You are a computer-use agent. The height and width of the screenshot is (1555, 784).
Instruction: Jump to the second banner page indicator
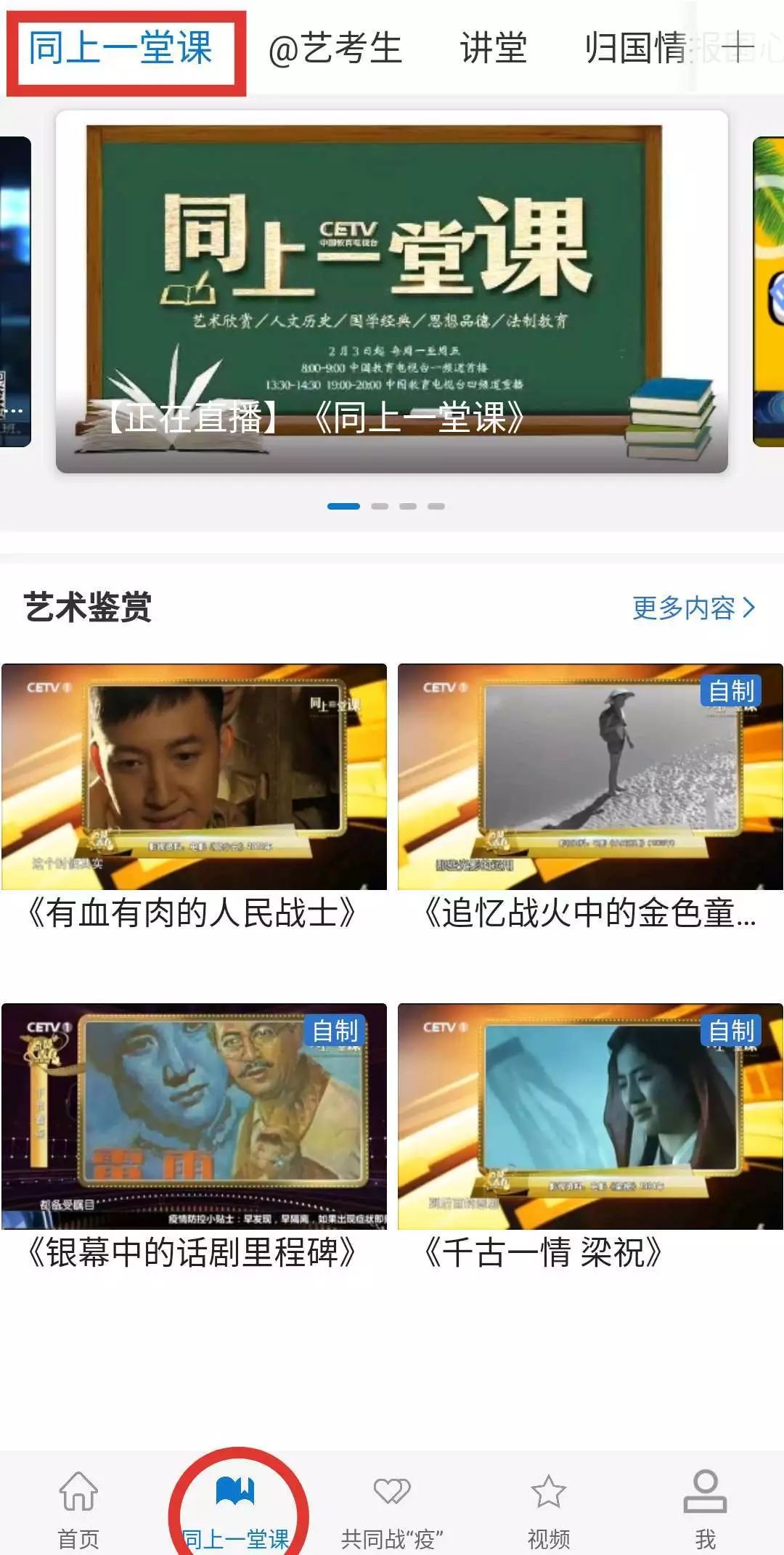380,506
